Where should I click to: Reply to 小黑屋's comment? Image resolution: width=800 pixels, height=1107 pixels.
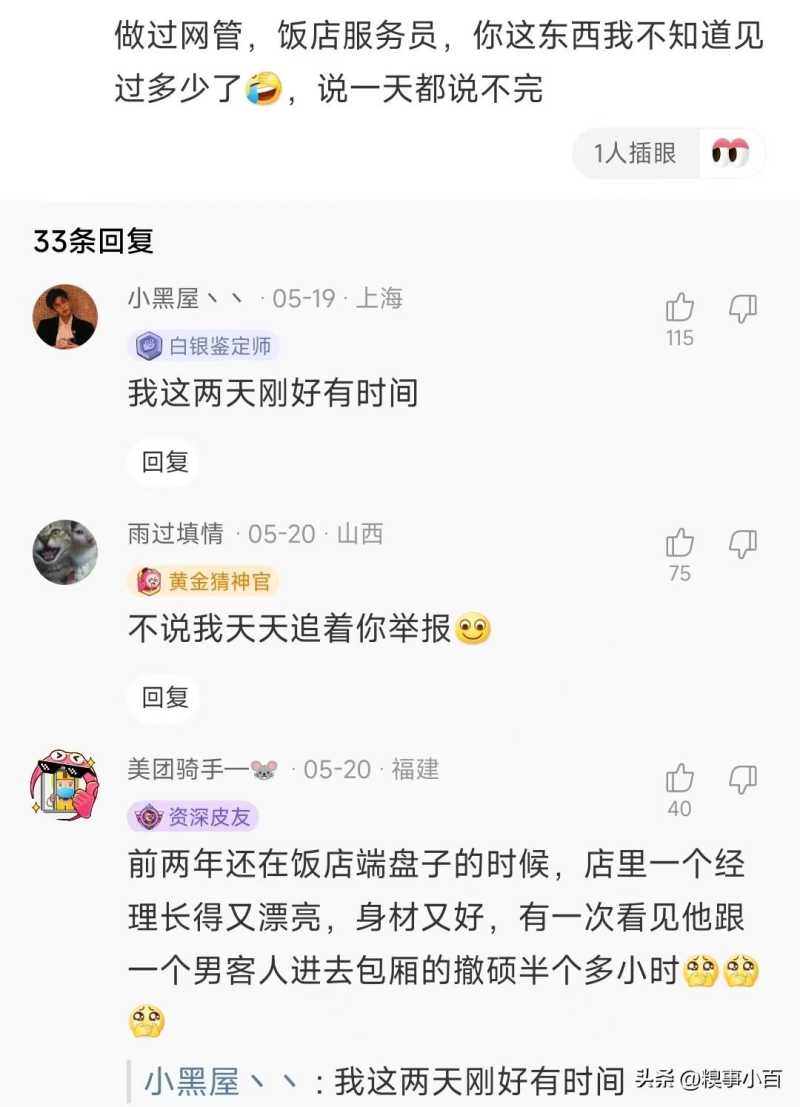(165, 461)
